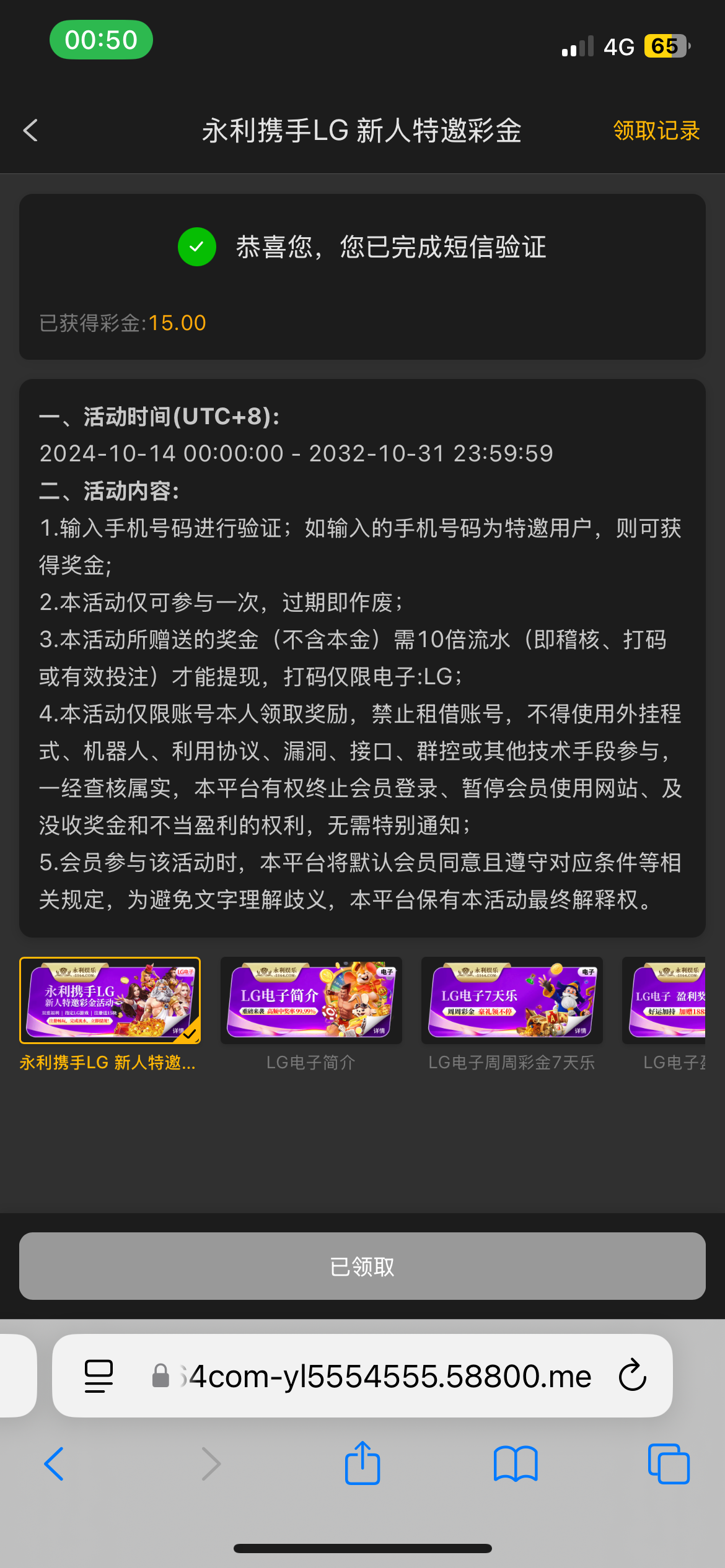Reload the page in Safari
Image resolution: width=725 pixels, height=1568 pixels.
click(x=633, y=1376)
